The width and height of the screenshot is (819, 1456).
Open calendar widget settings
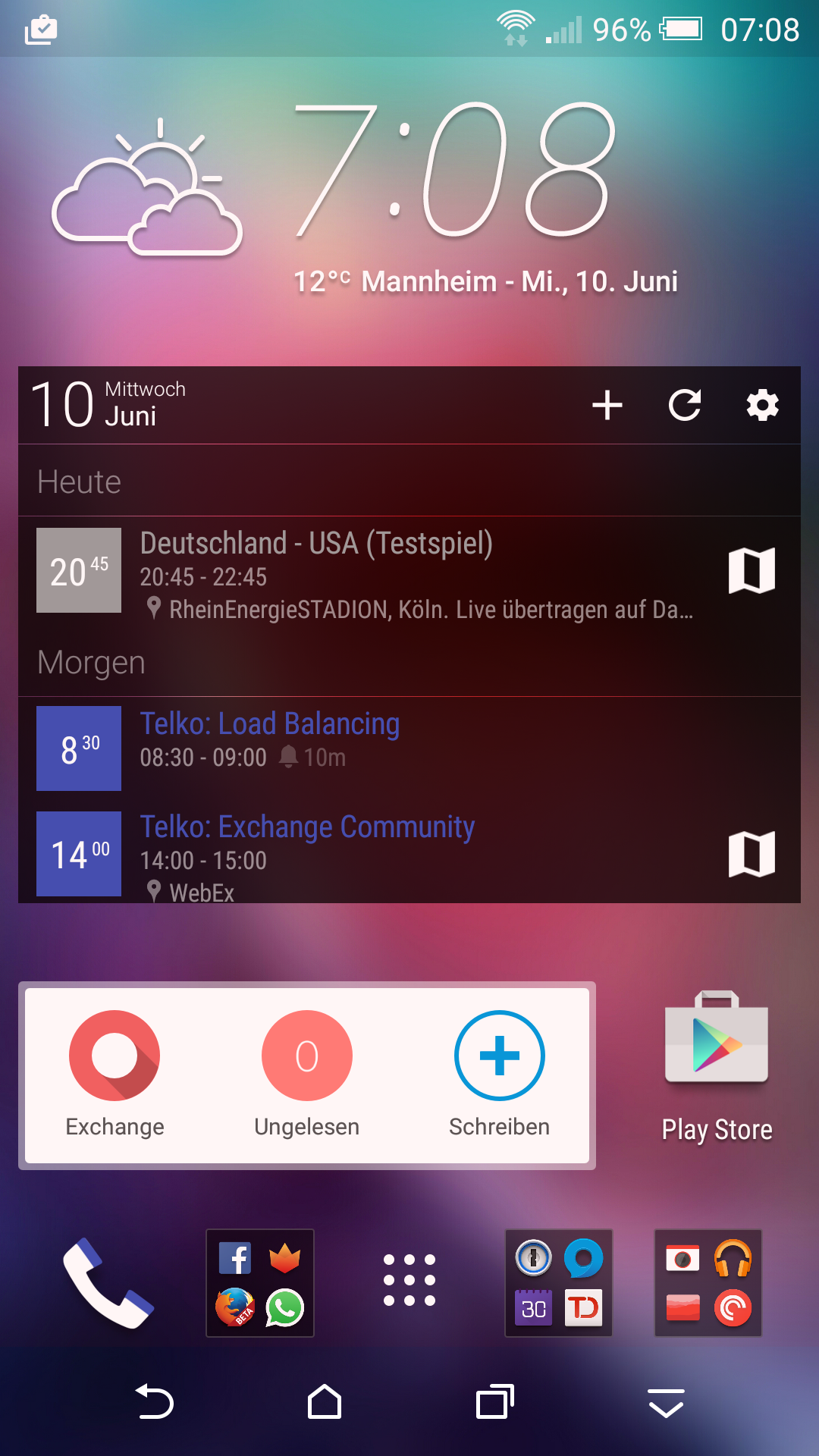pos(762,405)
